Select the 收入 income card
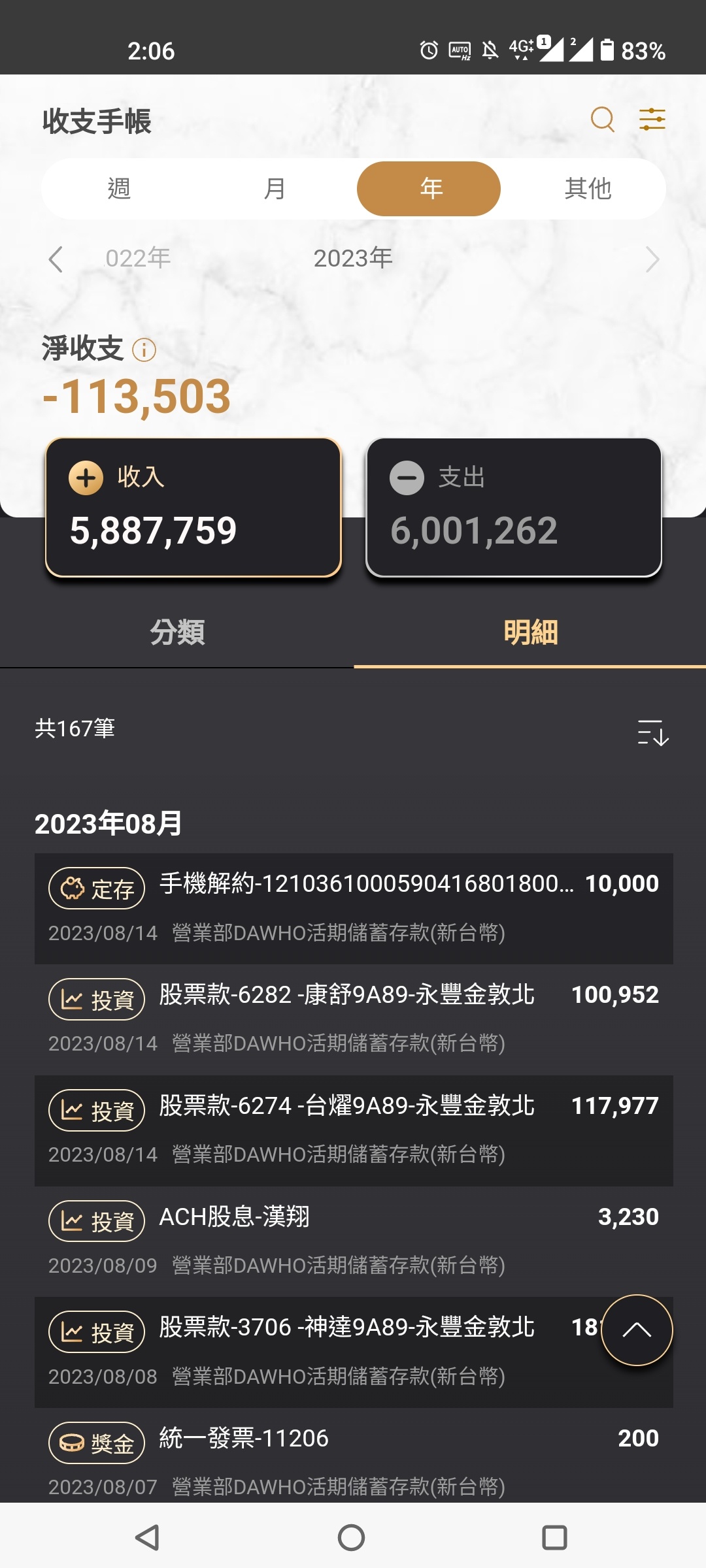This screenshot has width=706, height=1568. 193,508
